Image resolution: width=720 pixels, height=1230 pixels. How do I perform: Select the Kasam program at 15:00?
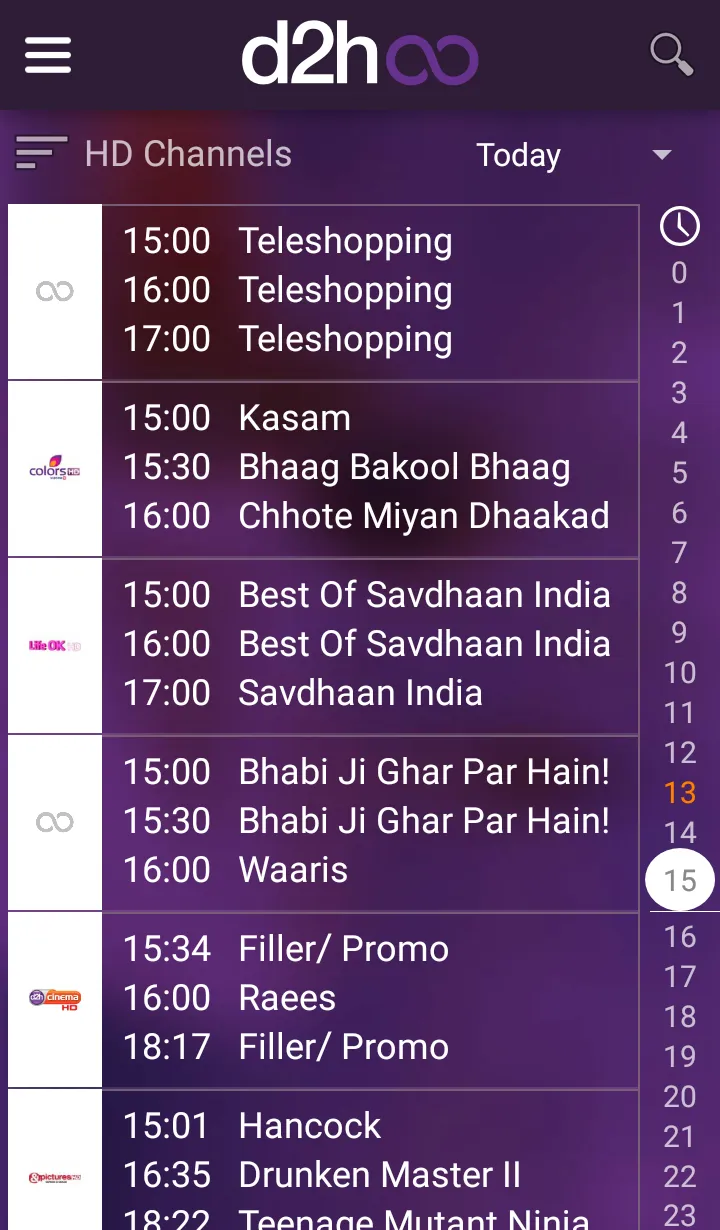(294, 418)
